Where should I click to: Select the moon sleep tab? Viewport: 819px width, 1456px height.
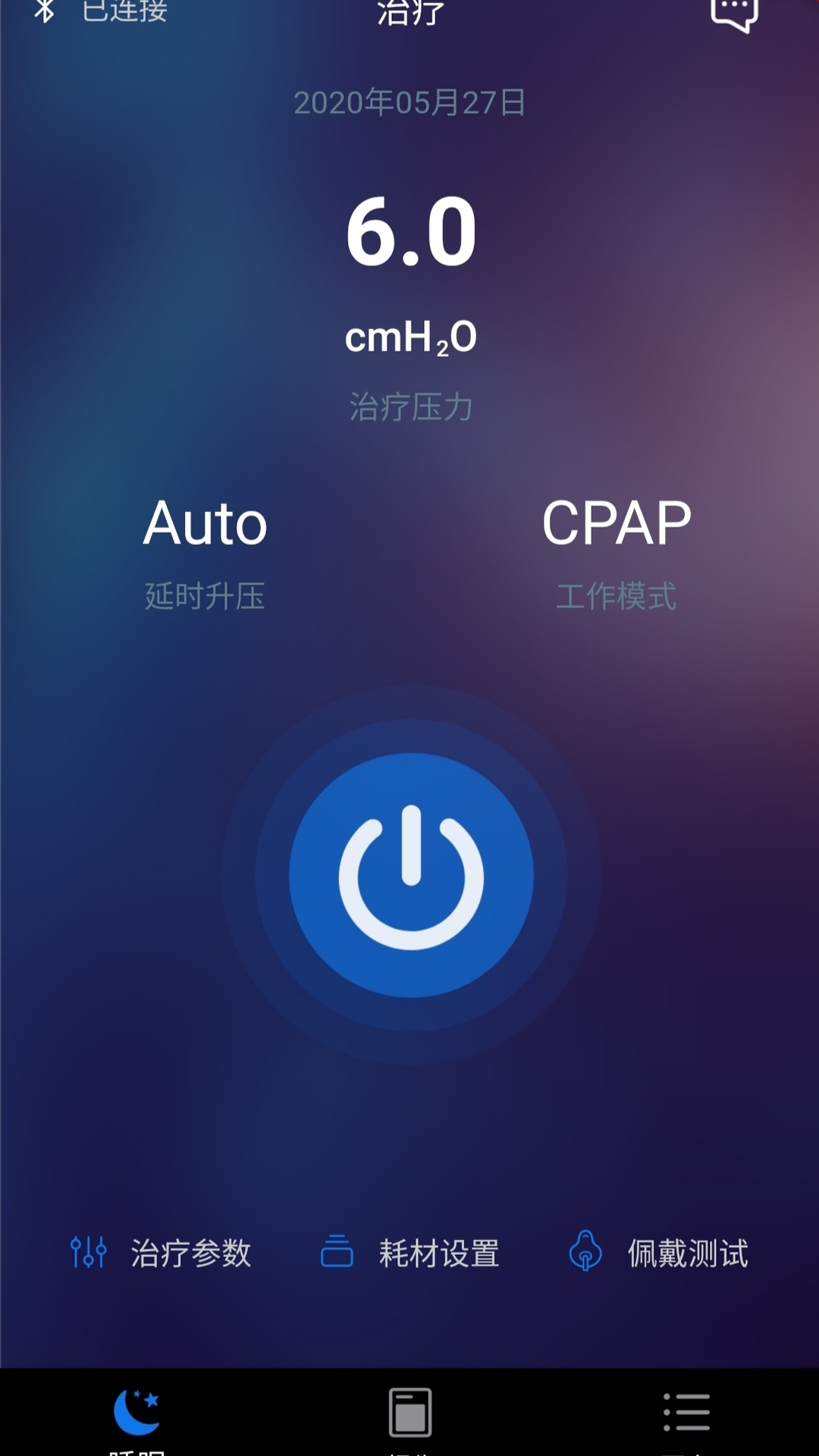137,1414
